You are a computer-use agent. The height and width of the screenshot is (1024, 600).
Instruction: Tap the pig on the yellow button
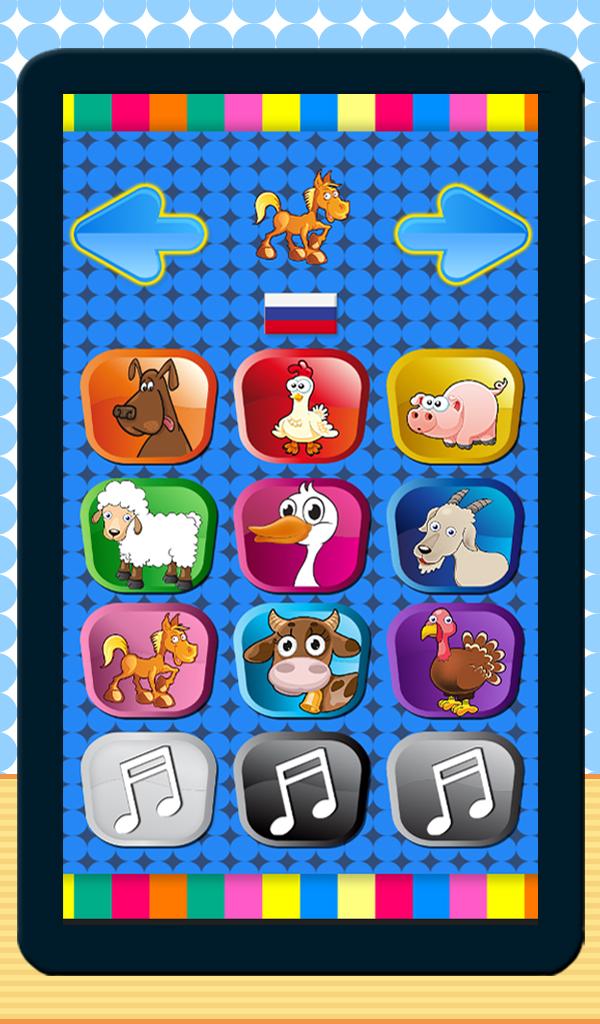[x=455, y=406]
